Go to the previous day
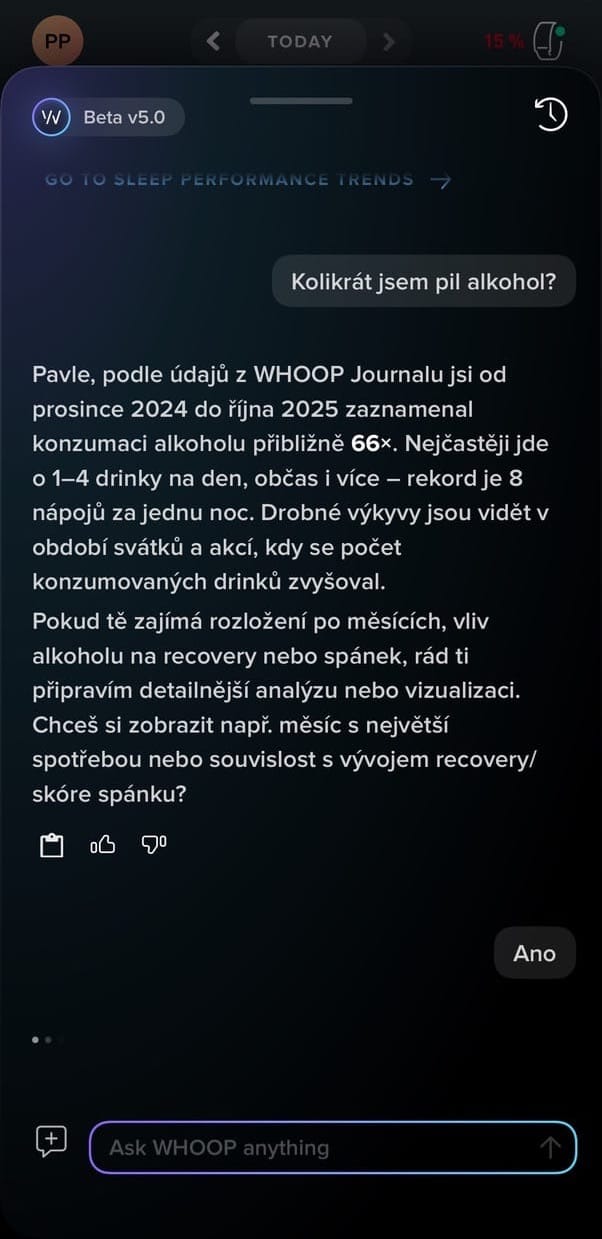This screenshot has width=602, height=1239. pos(213,41)
